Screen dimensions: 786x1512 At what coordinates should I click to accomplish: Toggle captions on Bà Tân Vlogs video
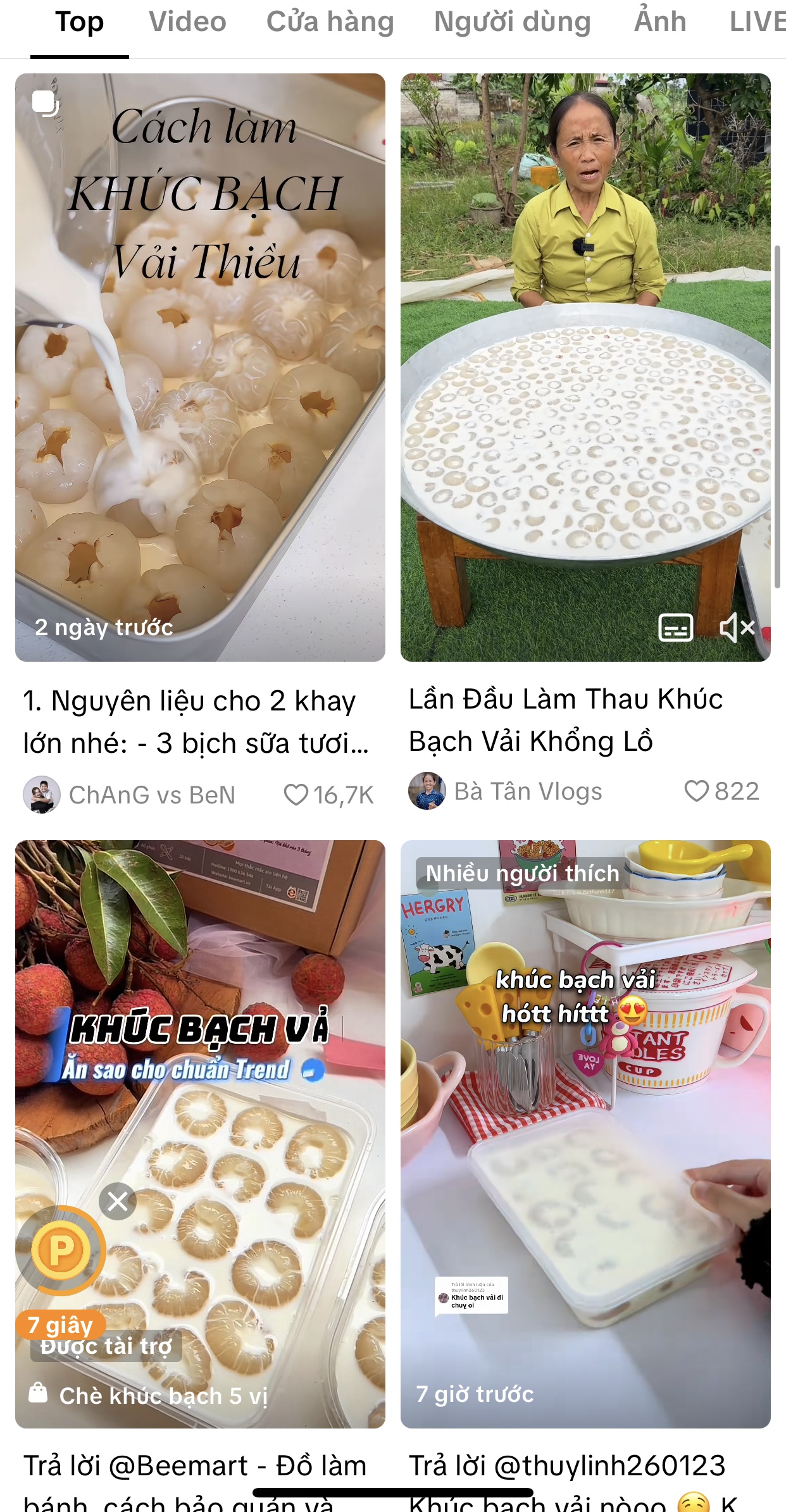tap(675, 628)
